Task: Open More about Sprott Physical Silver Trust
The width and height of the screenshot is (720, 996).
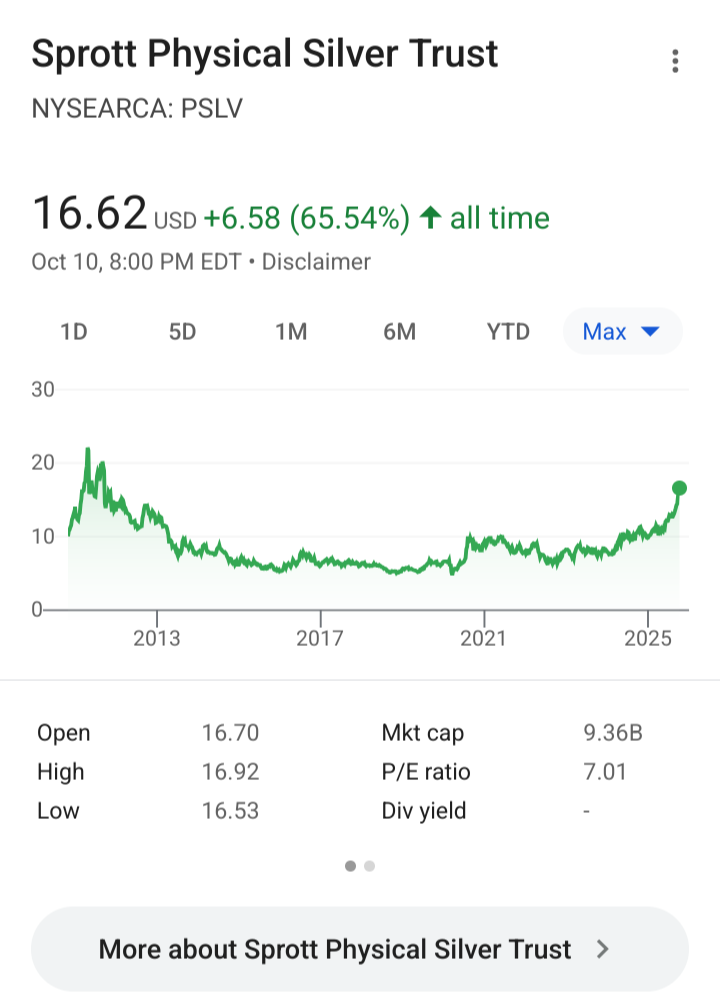Action: (359, 949)
